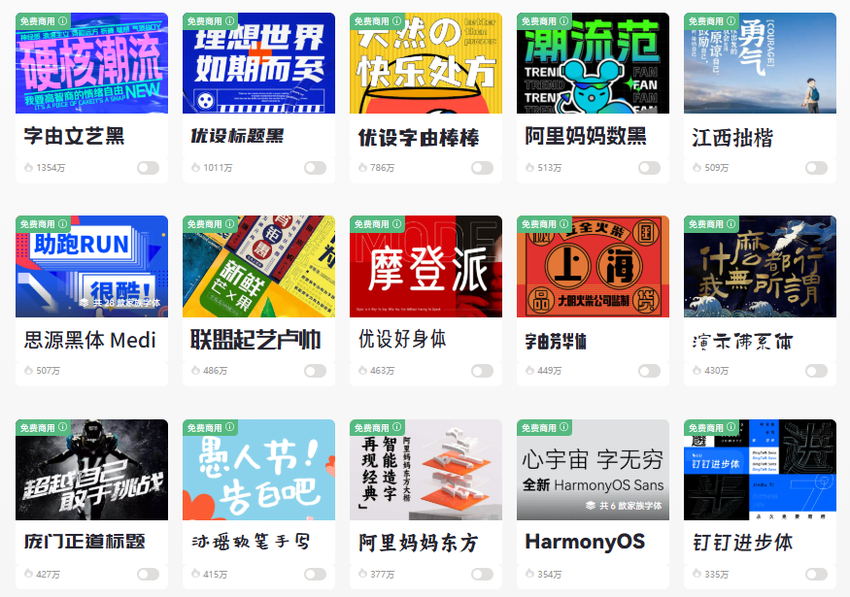Viewport: 850px width, 597px height.
Task: Enable the toggle for 优设标题黑
Action: pyautogui.click(x=315, y=168)
